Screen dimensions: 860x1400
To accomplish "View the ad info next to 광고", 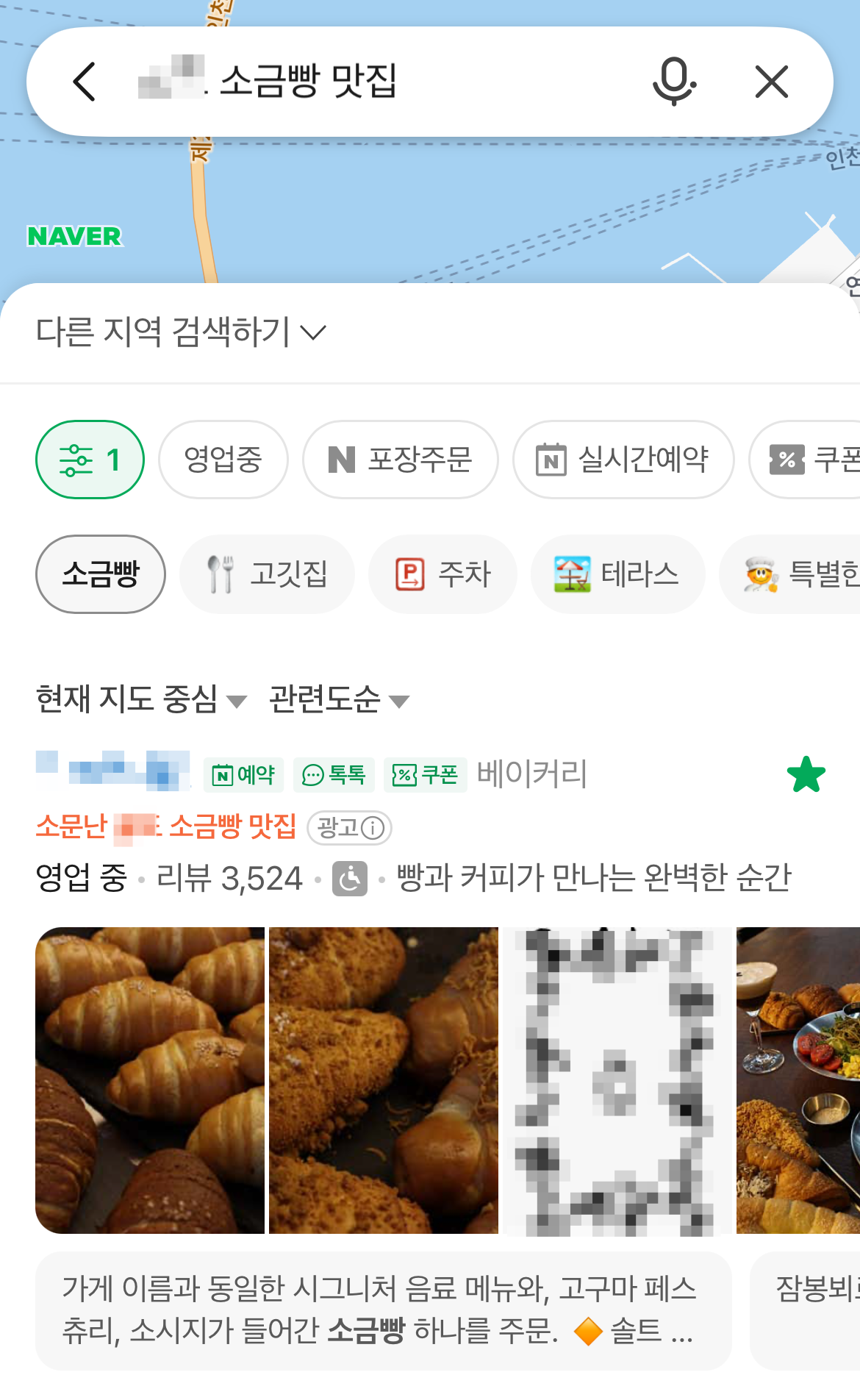I will (373, 828).
